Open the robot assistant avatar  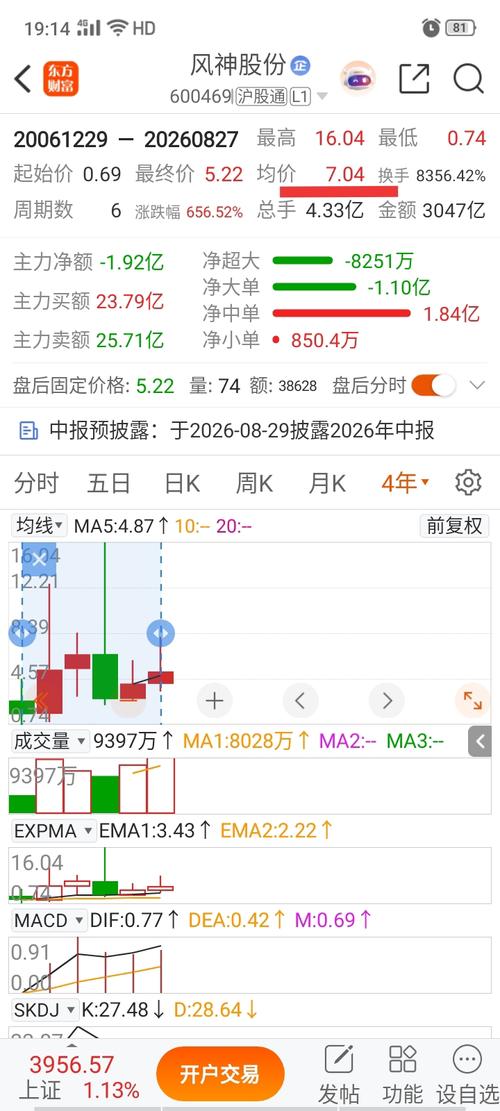click(358, 79)
